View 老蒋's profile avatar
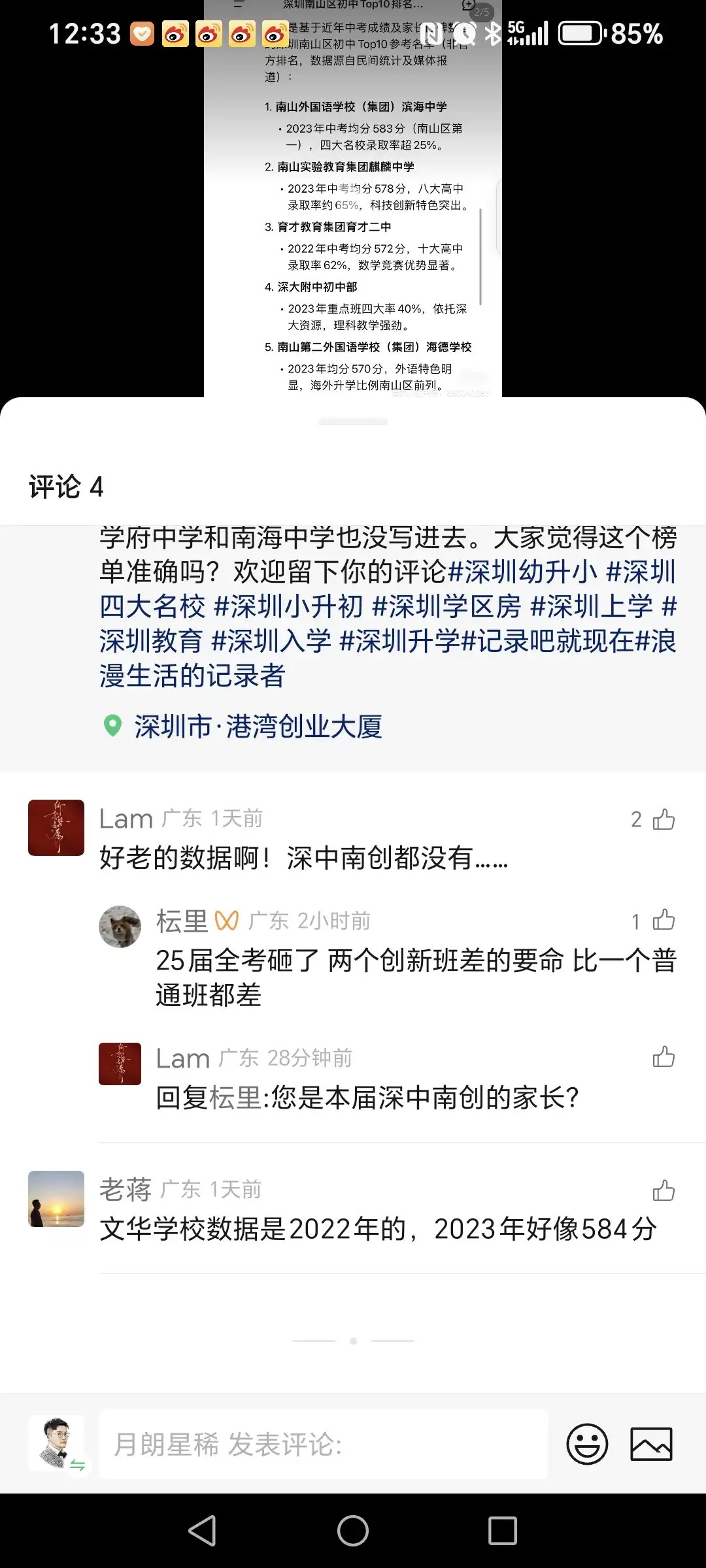Screen dimensions: 706x1568 (56, 1199)
